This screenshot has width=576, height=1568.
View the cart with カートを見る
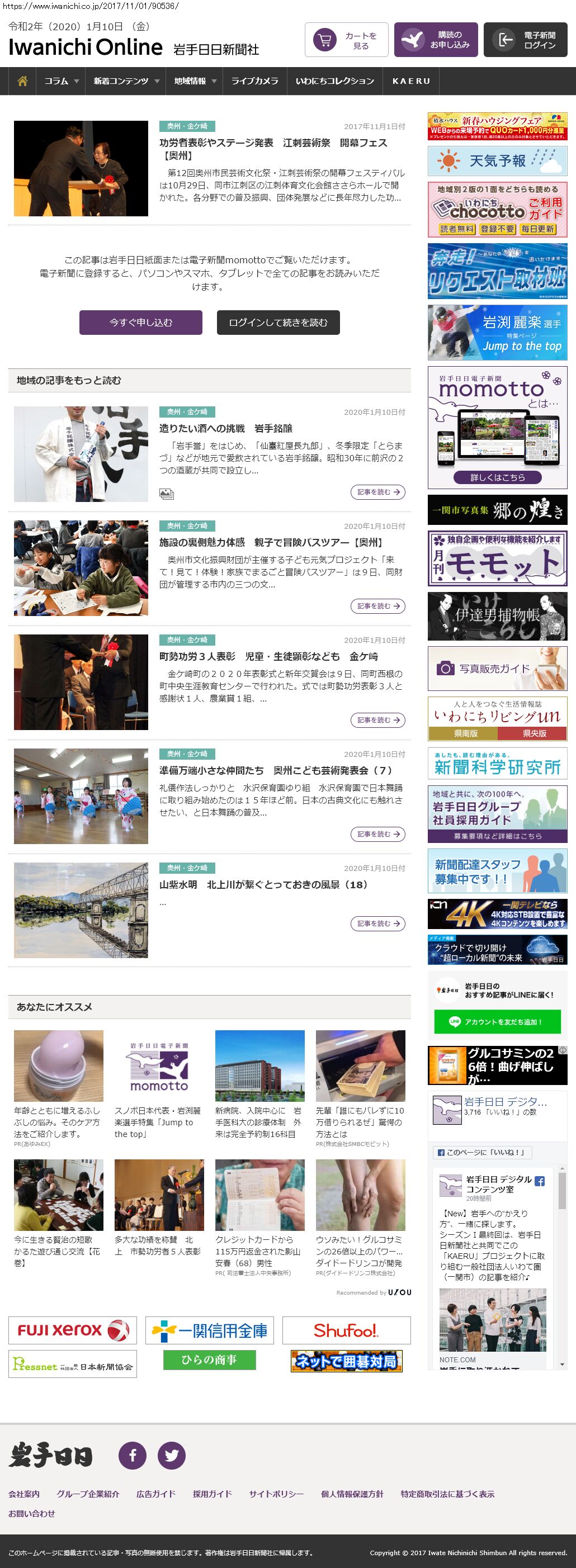[x=347, y=40]
